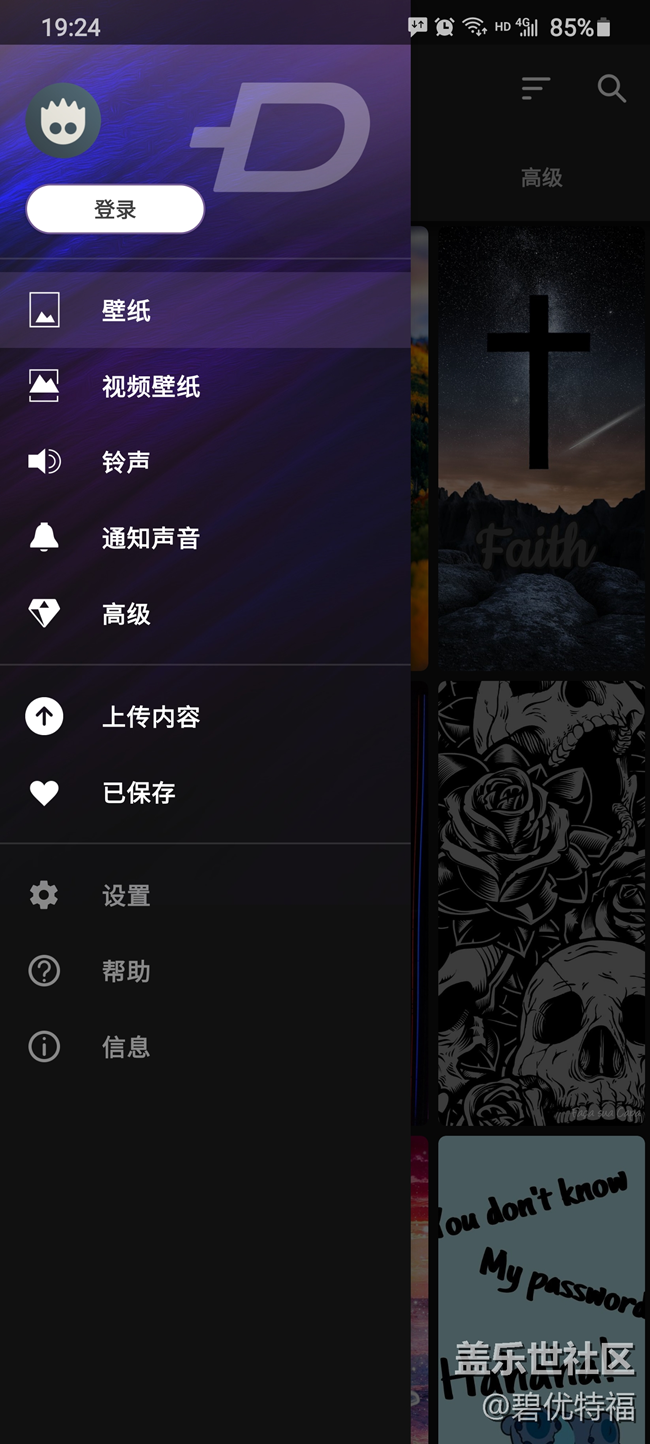This screenshot has height=1444, width=650.
Task: Open 通知声音 notification sounds
Action: pos(150,538)
